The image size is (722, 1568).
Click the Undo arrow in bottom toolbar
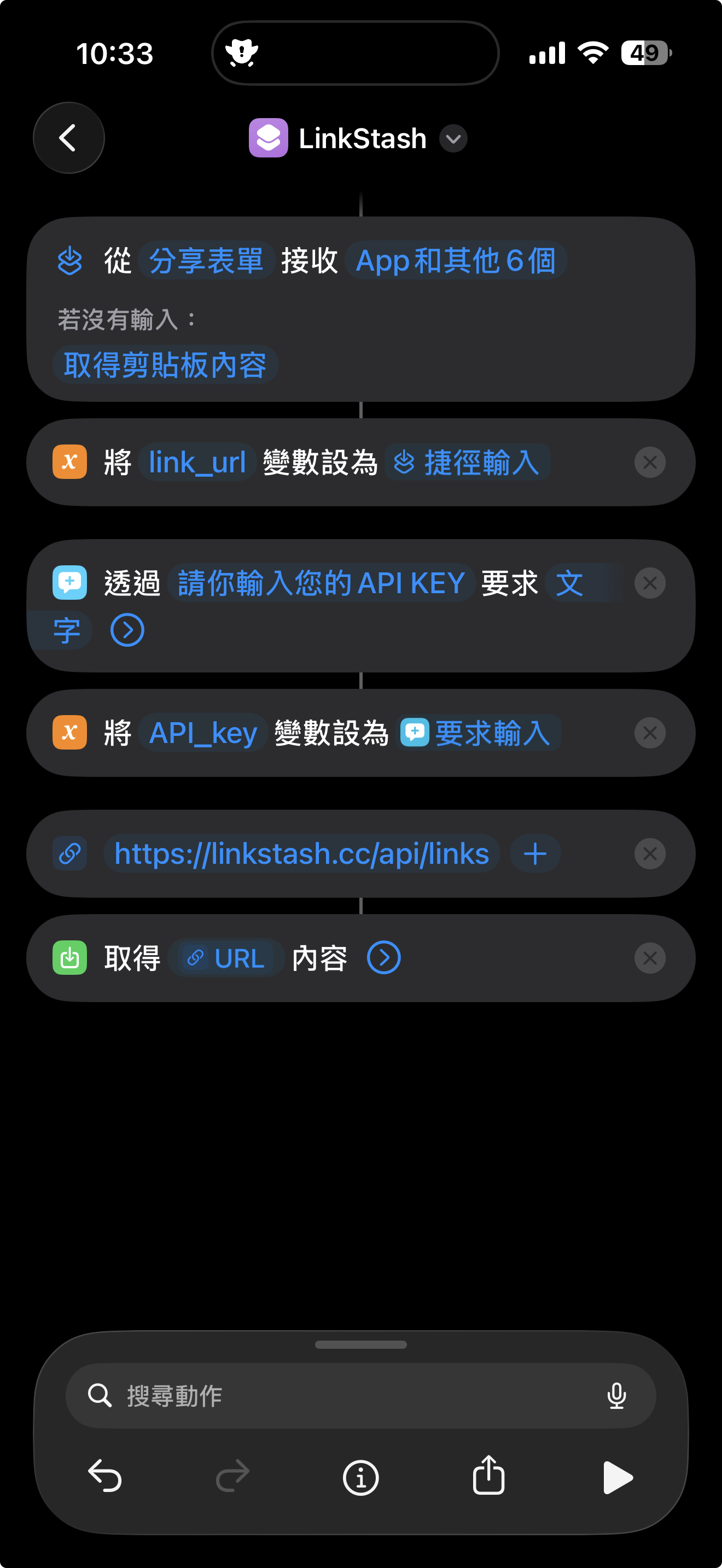106,1477
